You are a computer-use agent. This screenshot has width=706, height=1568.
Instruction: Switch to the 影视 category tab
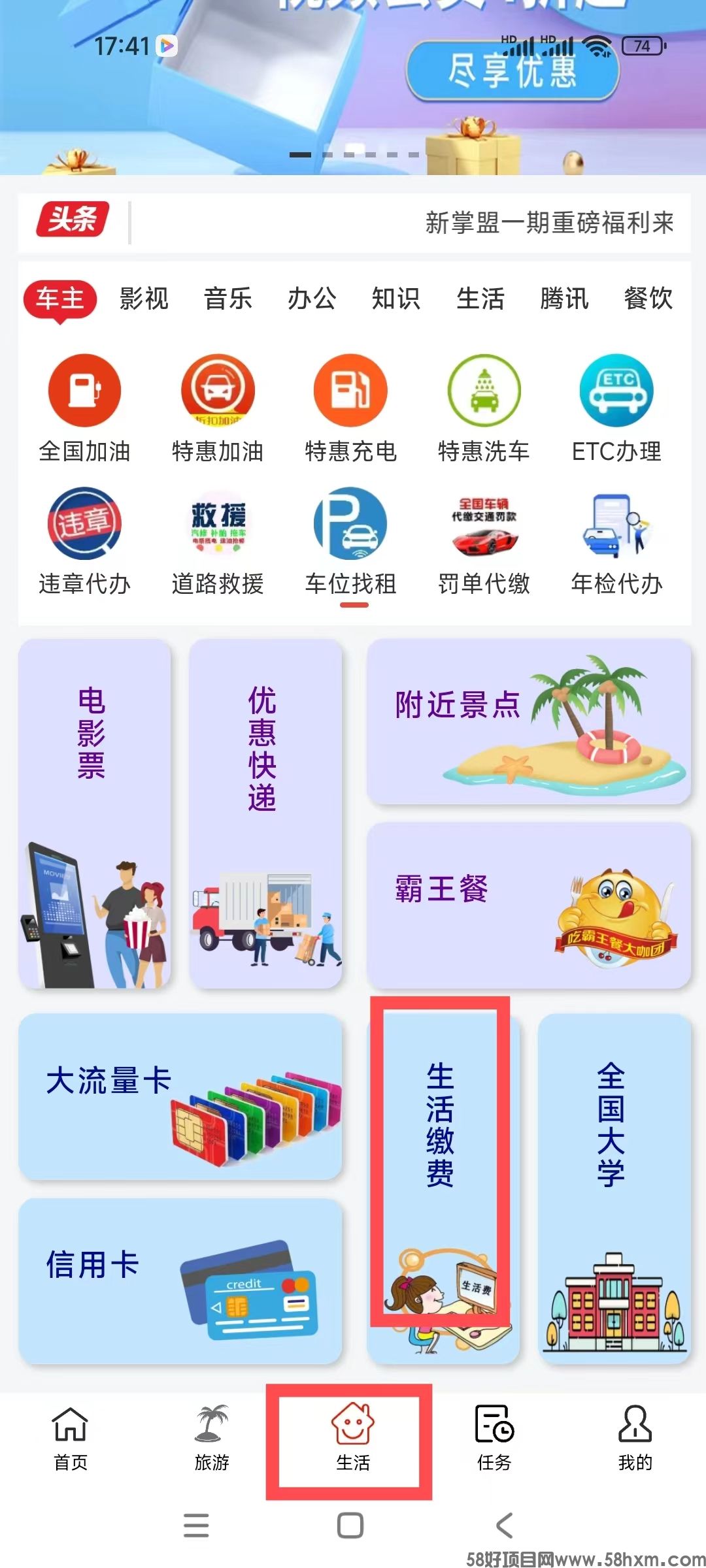point(144,299)
